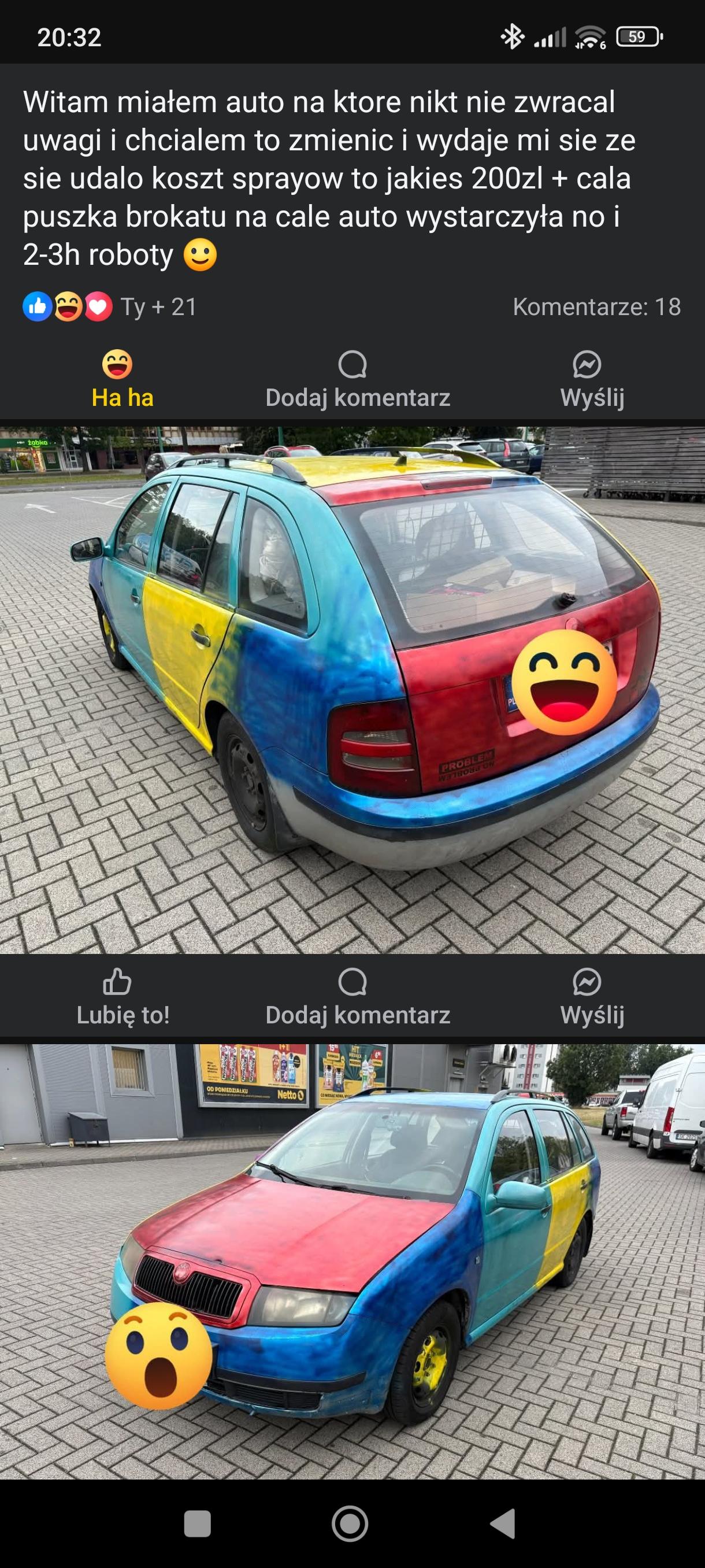The width and height of the screenshot is (705, 1568).
Task: Tap Lubię to! under the first photo
Action: [x=122, y=997]
